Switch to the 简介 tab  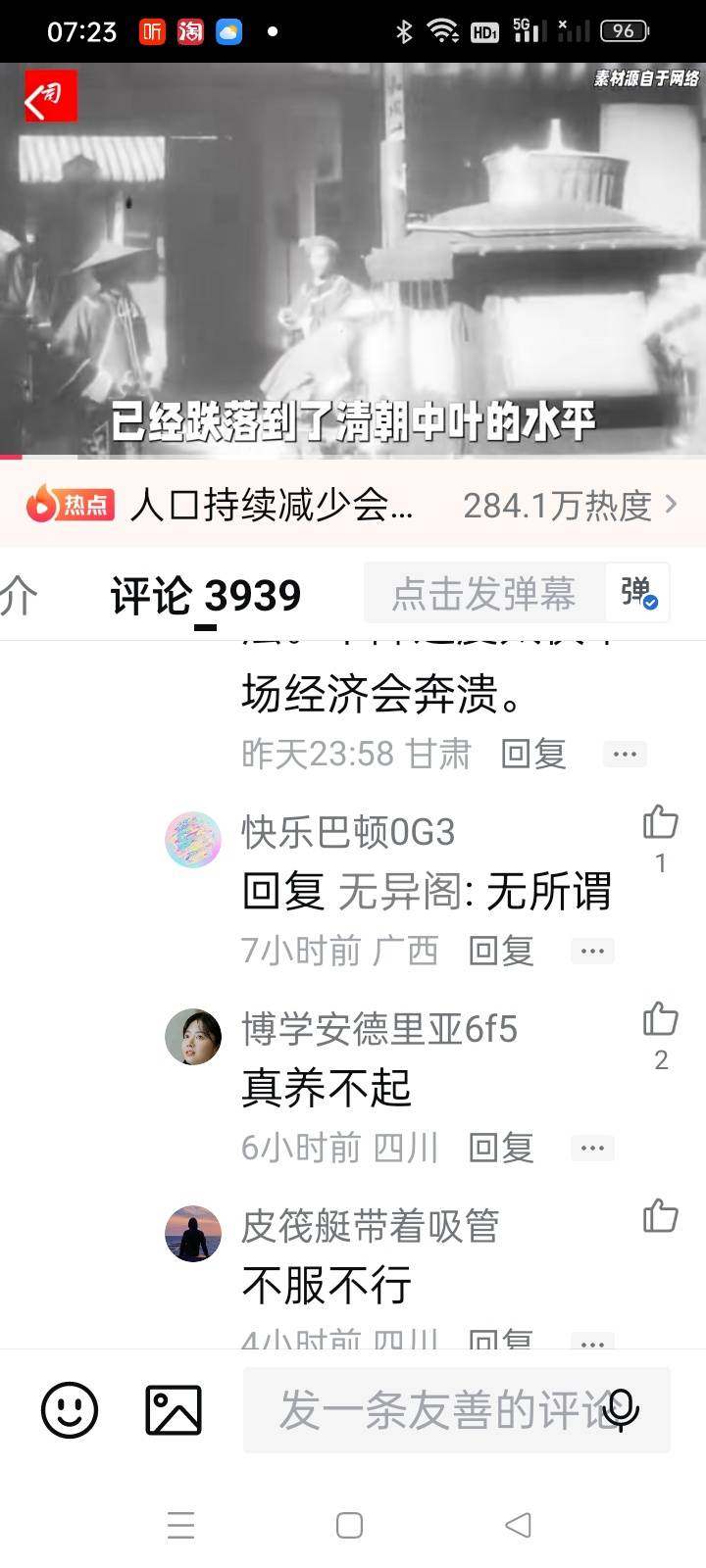coord(18,595)
